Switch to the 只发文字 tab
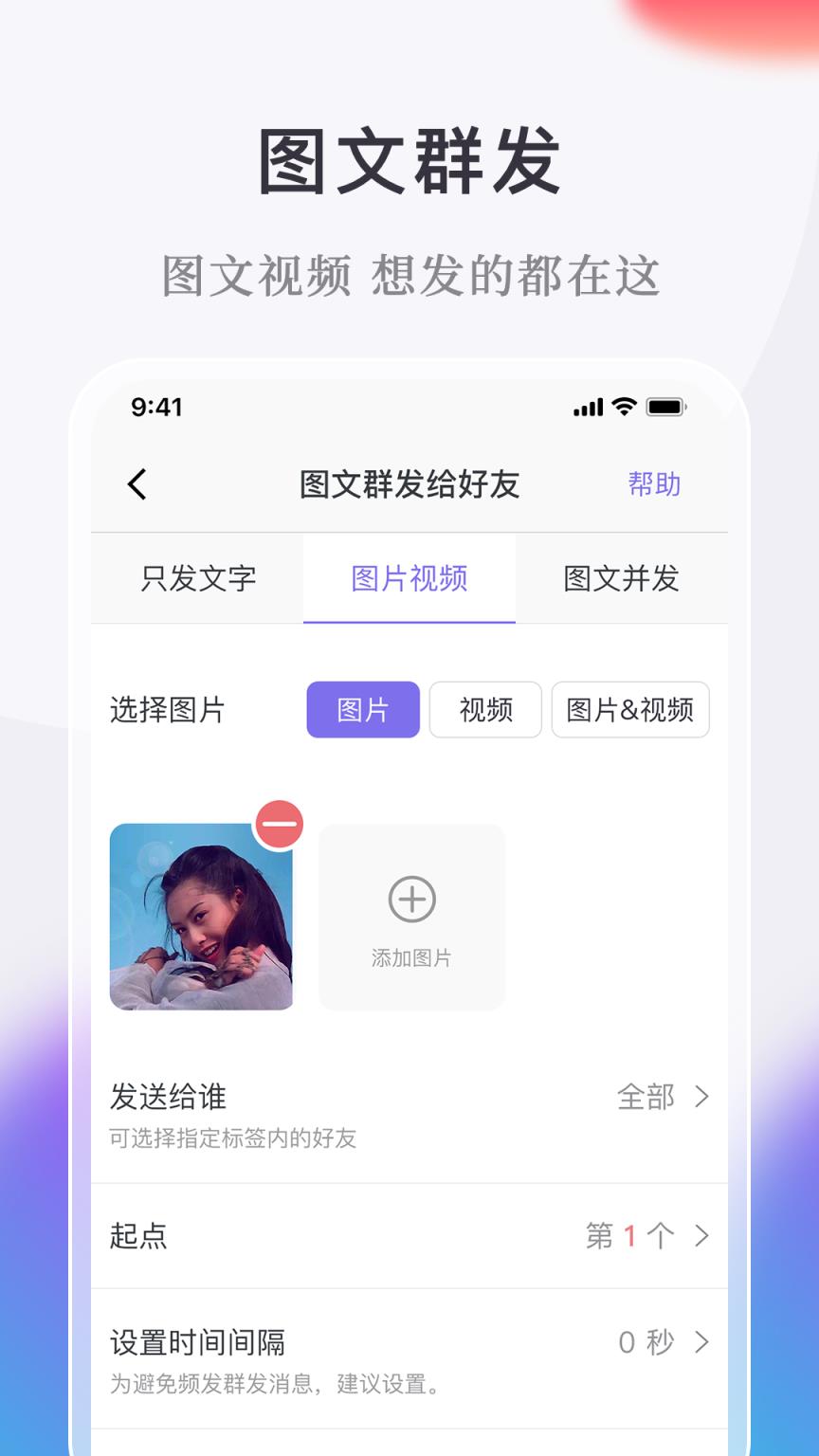The height and width of the screenshot is (1456, 819). [x=202, y=579]
